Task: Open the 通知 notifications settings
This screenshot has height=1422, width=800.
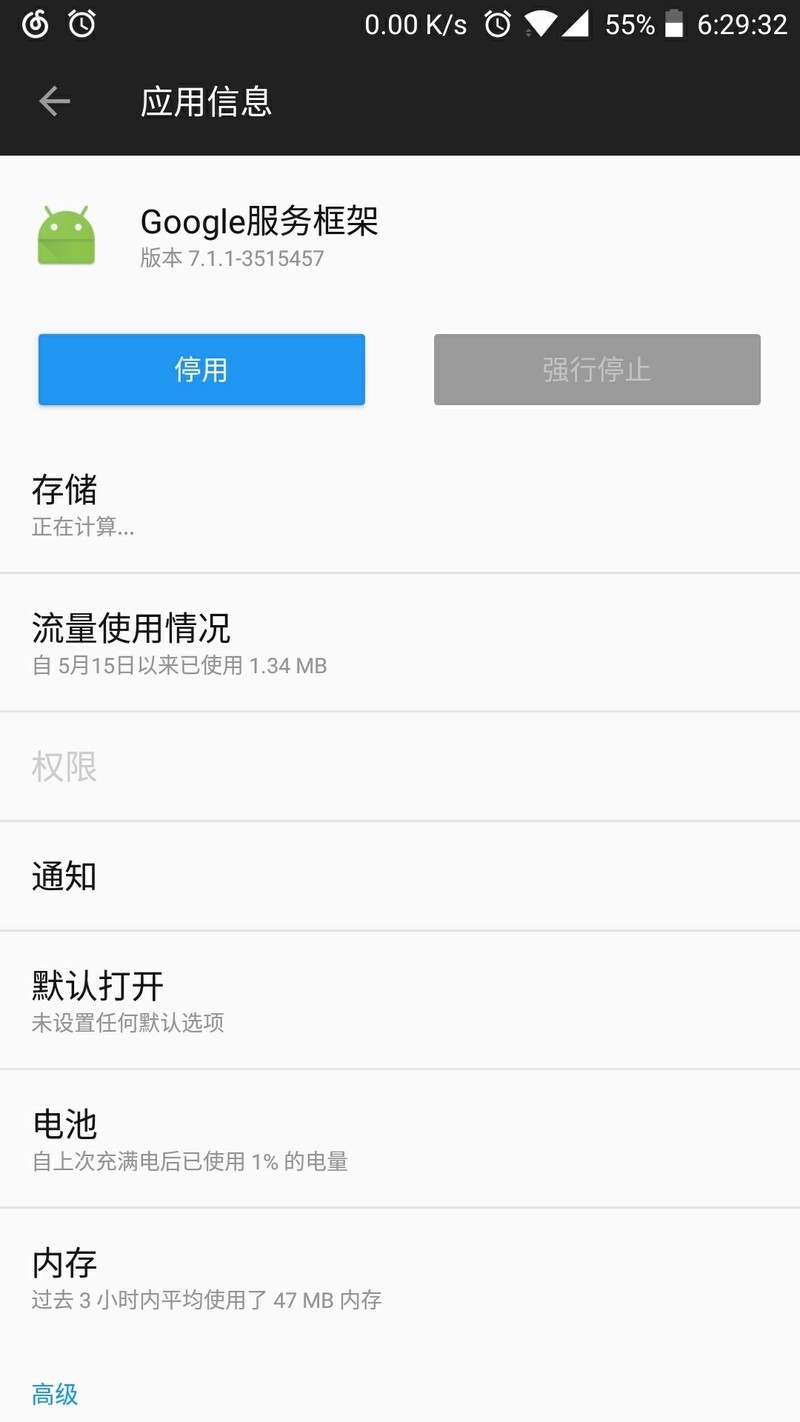Action: (400, 875)
